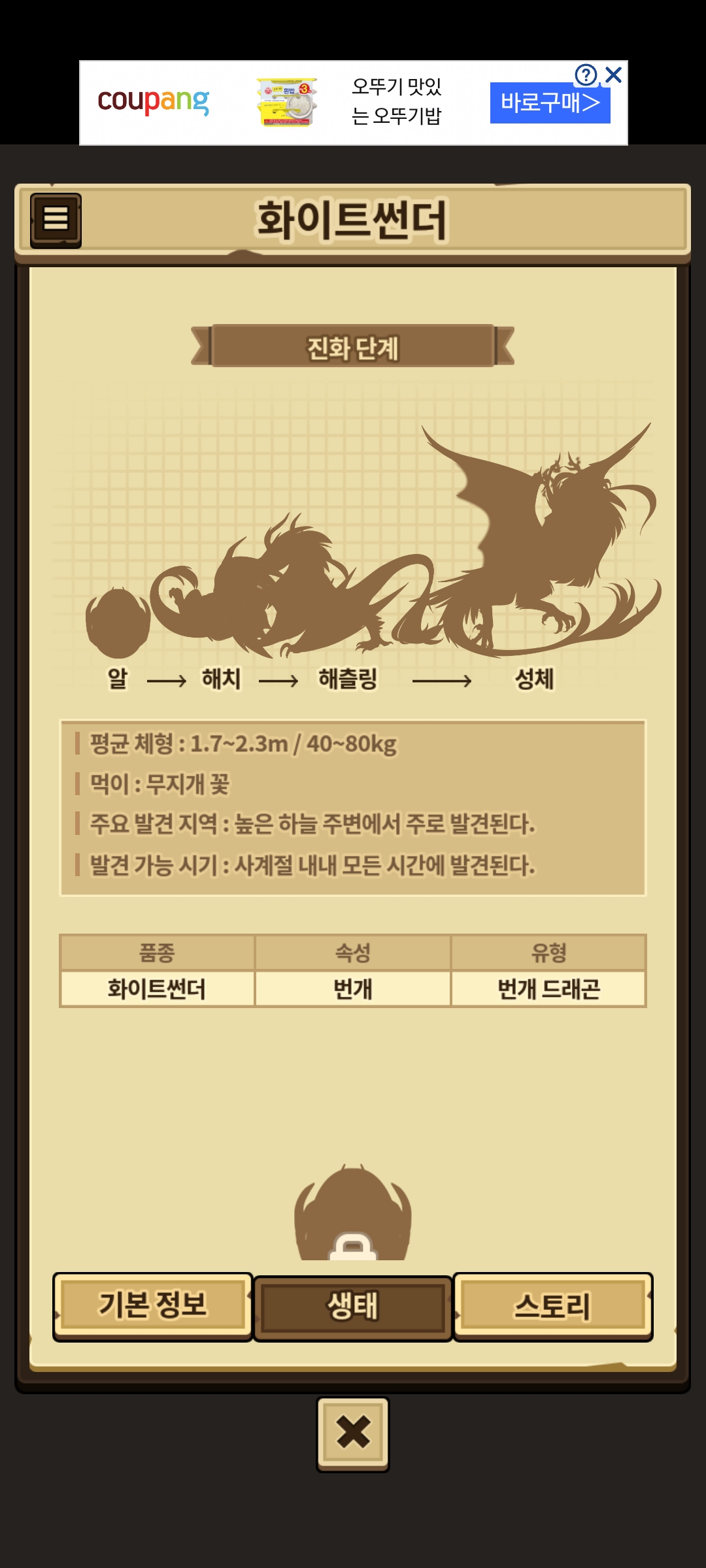Tap the 바로구매 button in the Coupang ad

[550, 103]
